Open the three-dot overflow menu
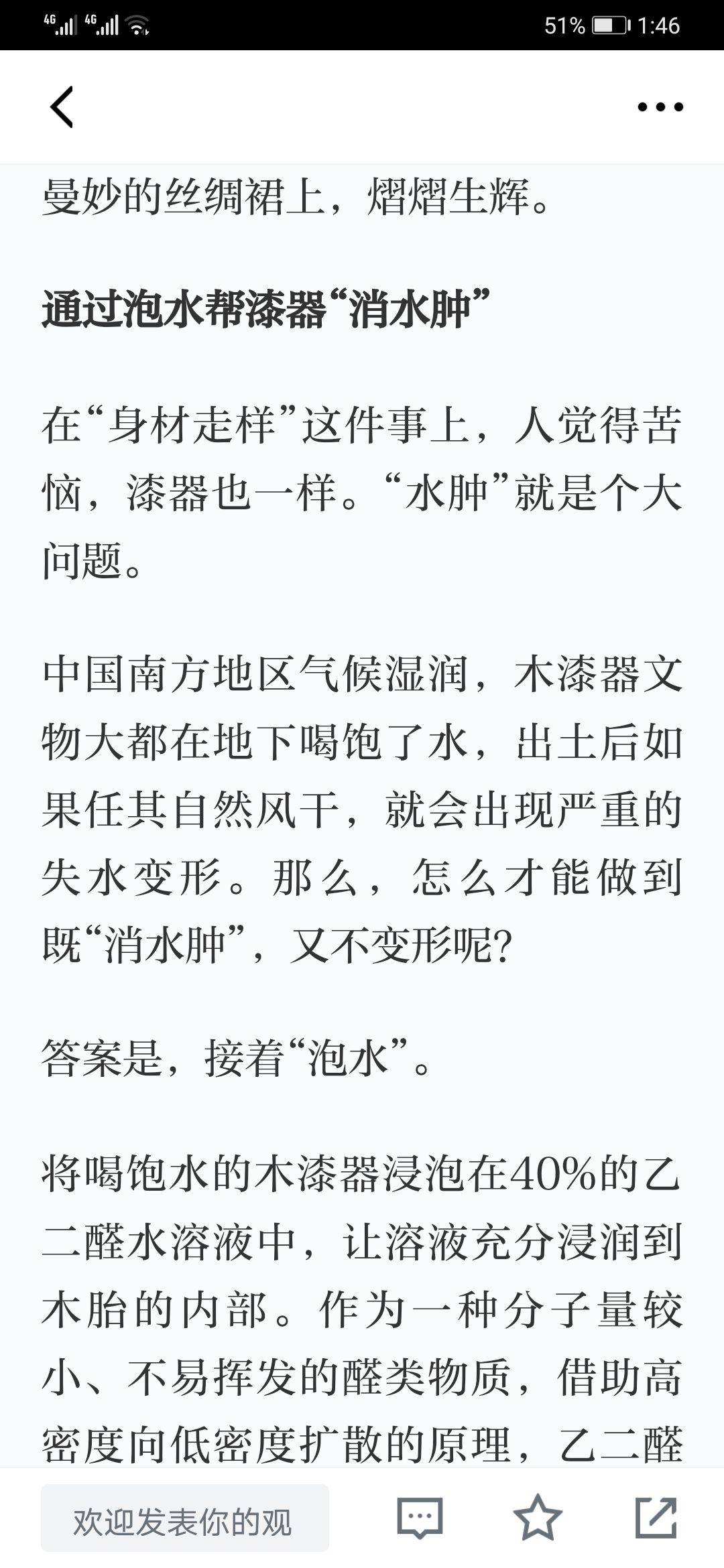Screen dimensions: 724x1568 point(660,107)
